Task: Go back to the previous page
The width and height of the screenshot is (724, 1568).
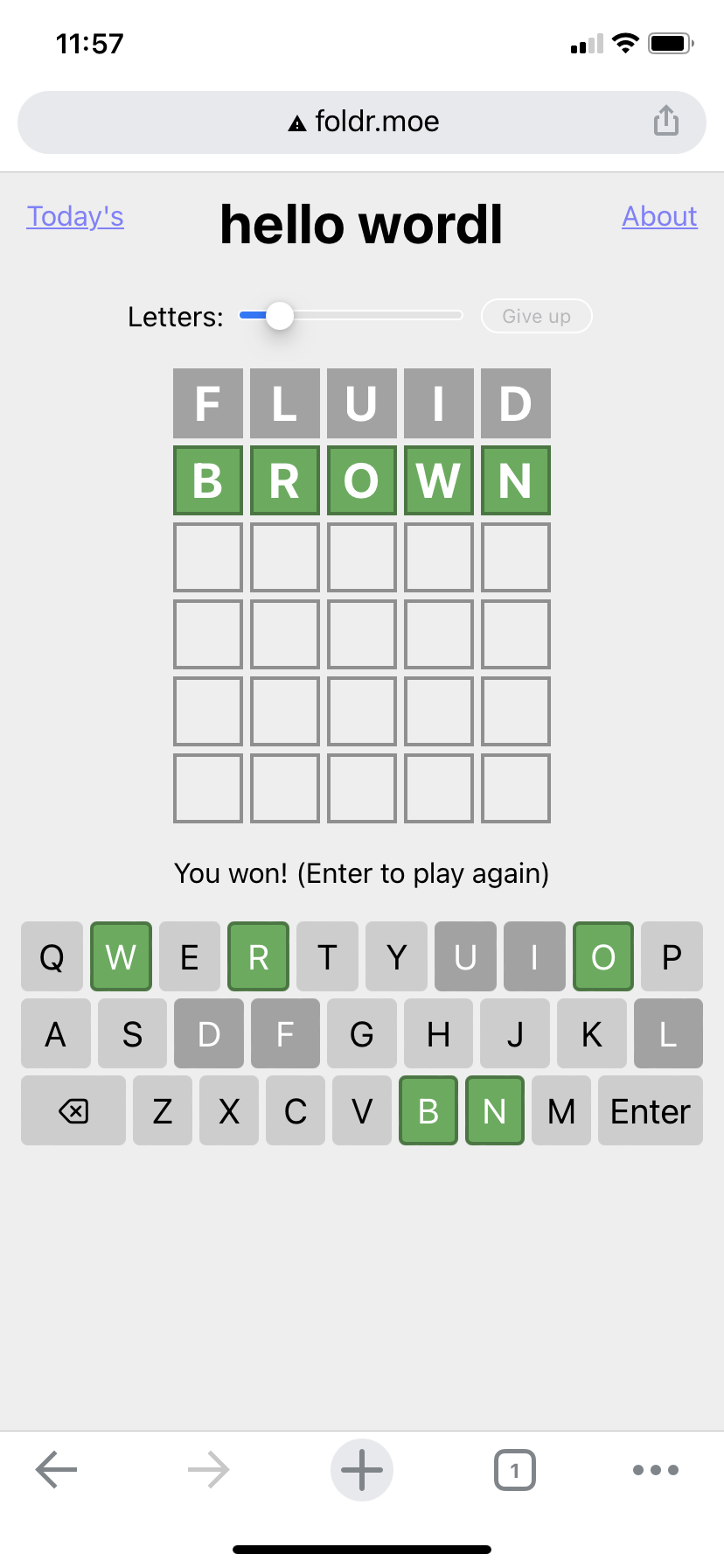Action: pos(57,1470)
